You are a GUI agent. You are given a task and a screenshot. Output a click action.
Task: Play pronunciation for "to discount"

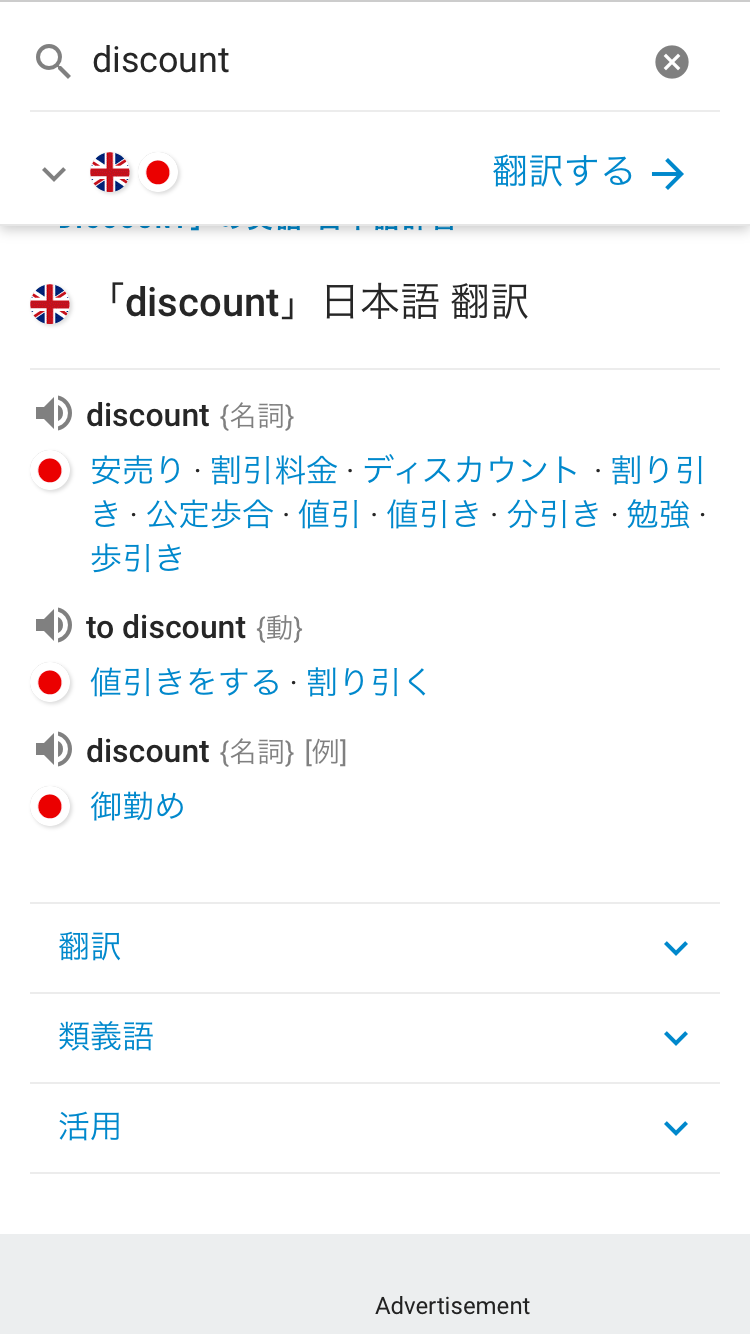[x=53, y=627]
